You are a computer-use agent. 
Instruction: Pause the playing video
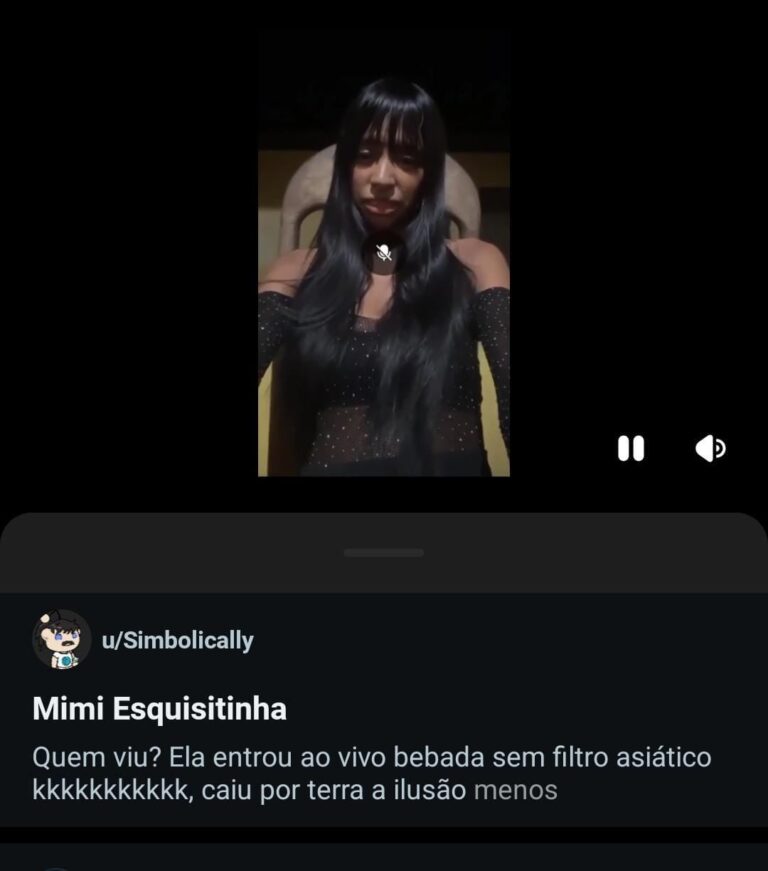coord(631,448)
